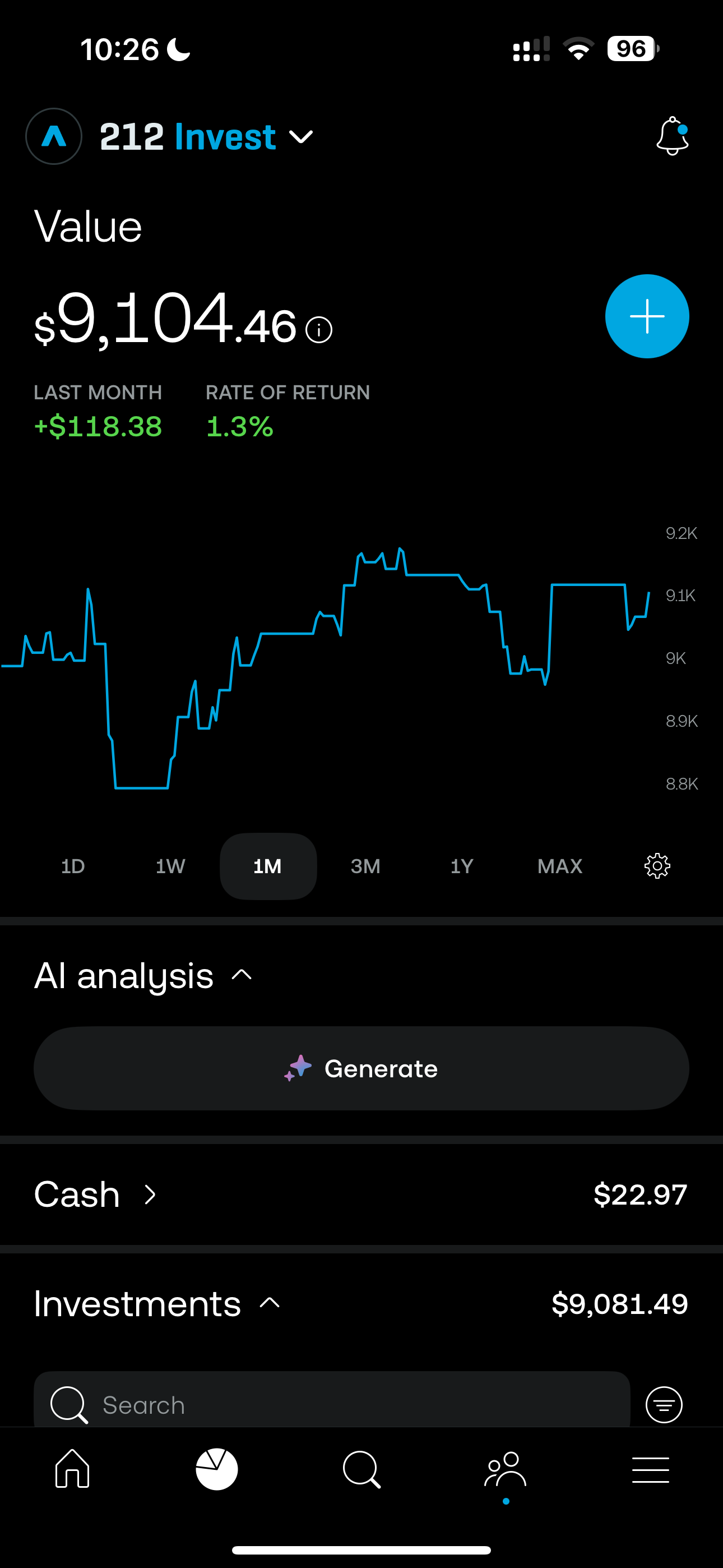
Task: Open the investments filter icon
Action: click(x=664, y=1404)
